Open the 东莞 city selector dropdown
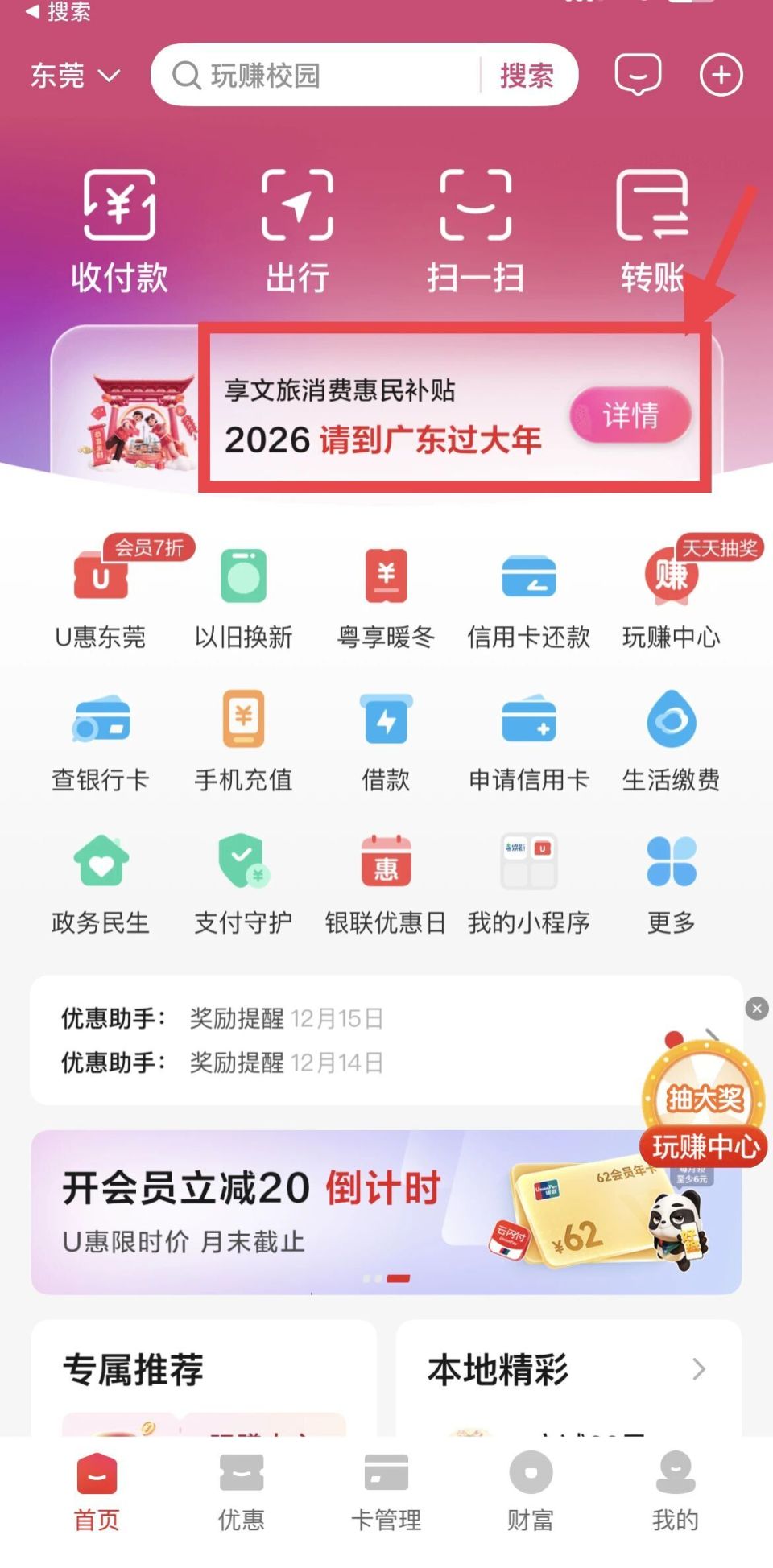 coord(72,74)
